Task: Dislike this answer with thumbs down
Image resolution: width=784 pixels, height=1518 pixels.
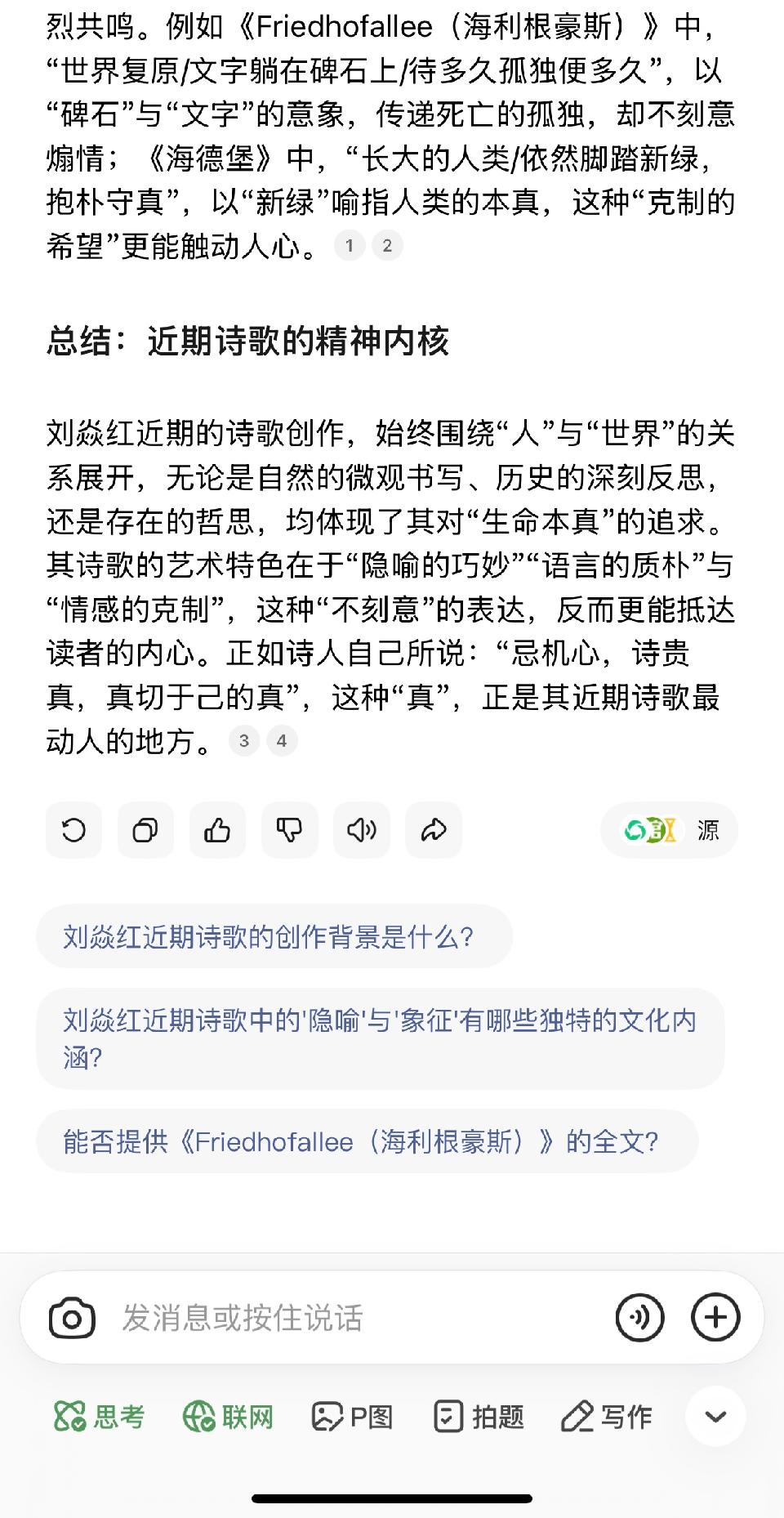Action: [289, 831]
